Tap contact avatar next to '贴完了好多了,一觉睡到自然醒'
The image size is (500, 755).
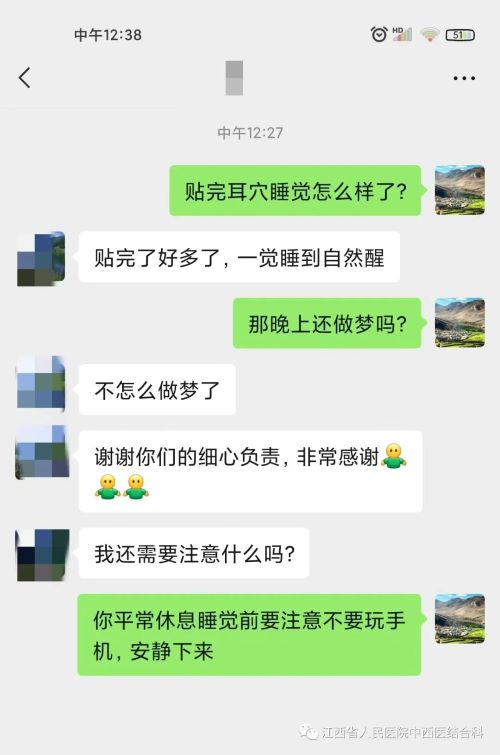click(41, 259)
